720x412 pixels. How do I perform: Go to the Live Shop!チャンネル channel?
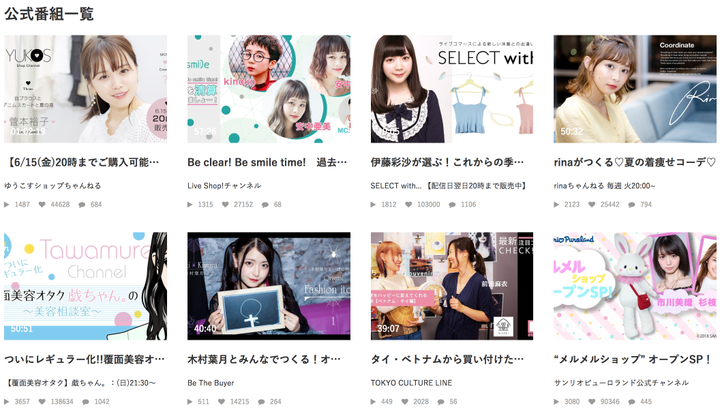224,185
